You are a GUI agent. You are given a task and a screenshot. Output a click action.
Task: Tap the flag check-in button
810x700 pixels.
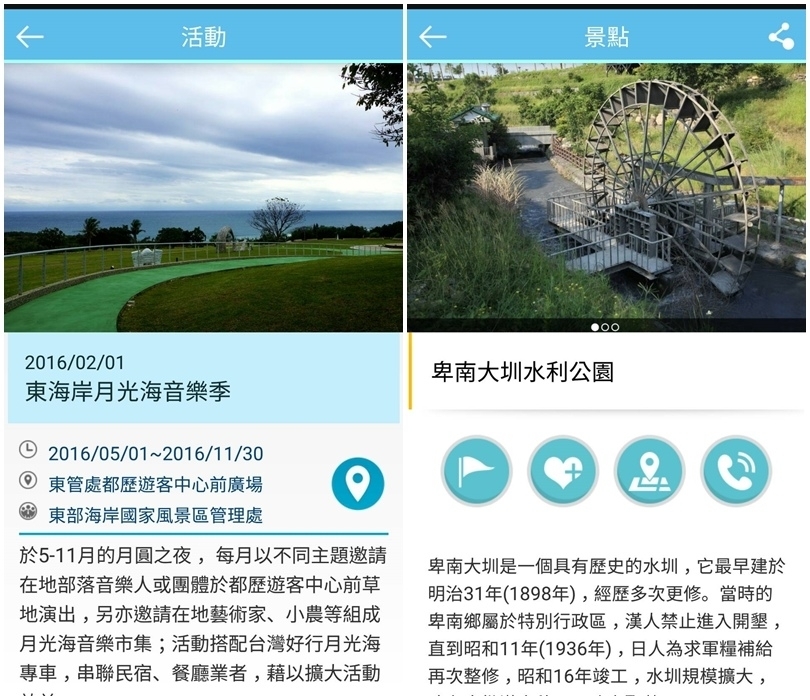476,471
